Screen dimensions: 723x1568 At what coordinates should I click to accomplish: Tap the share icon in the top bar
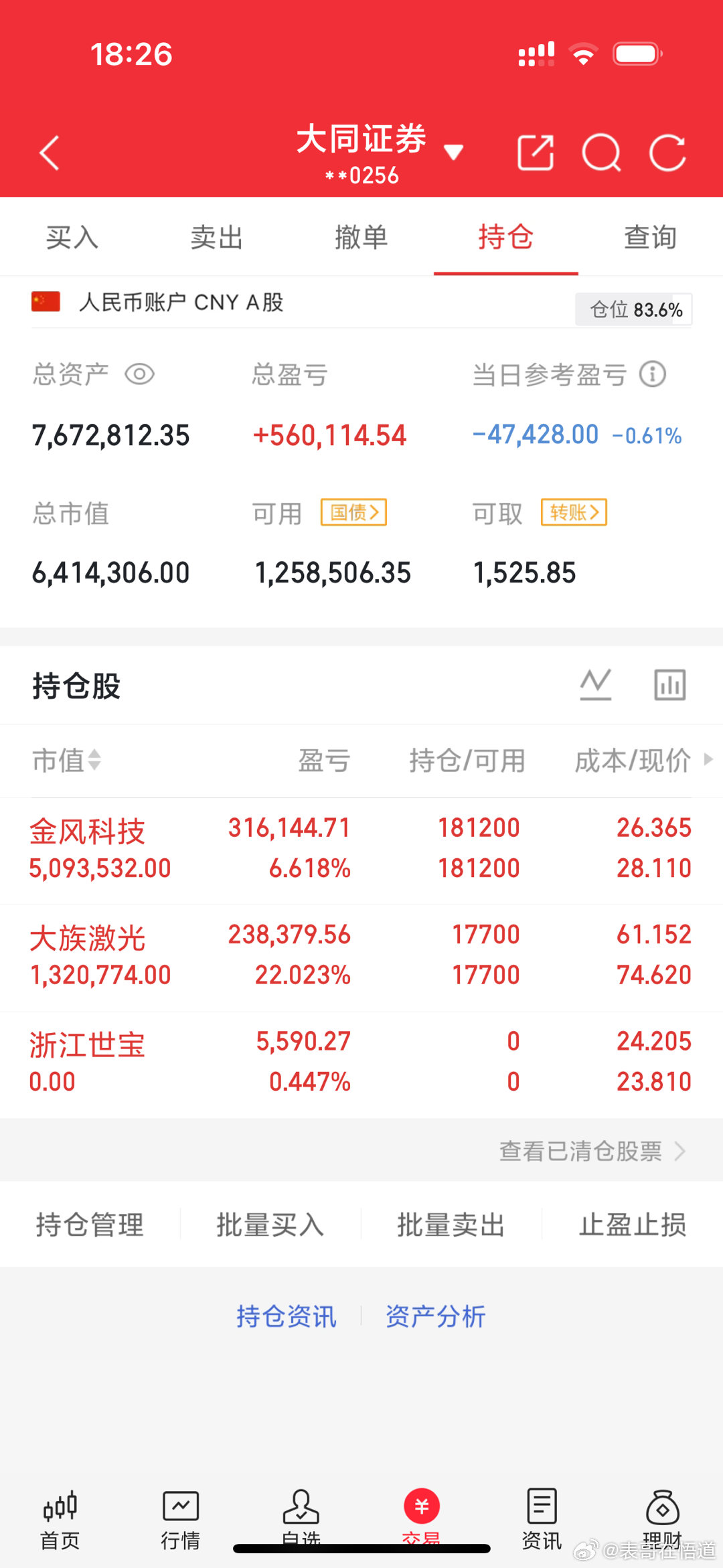click(x=535, y=153)
